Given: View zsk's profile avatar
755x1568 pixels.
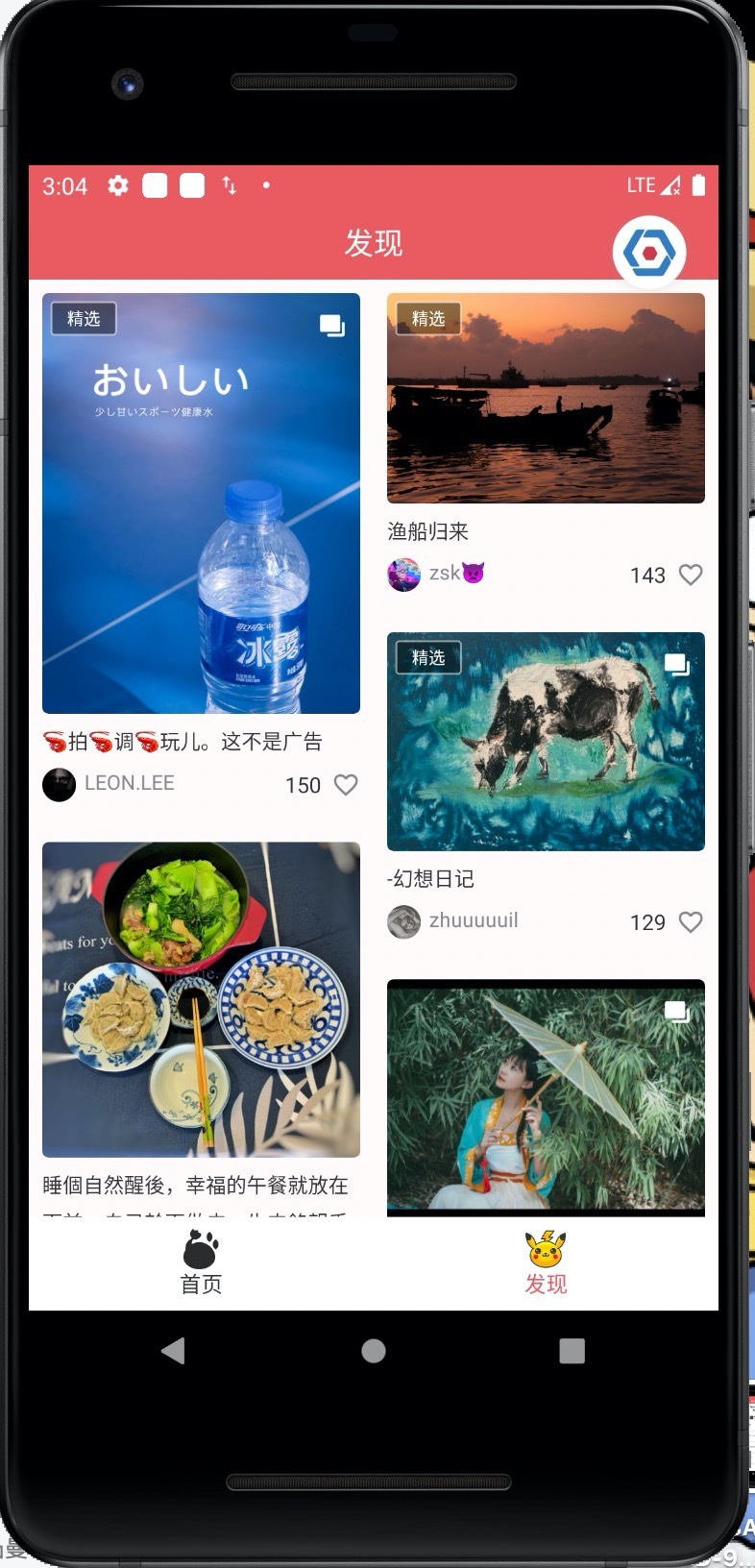Looking at the screenshot, I should (x=403, y=575).
